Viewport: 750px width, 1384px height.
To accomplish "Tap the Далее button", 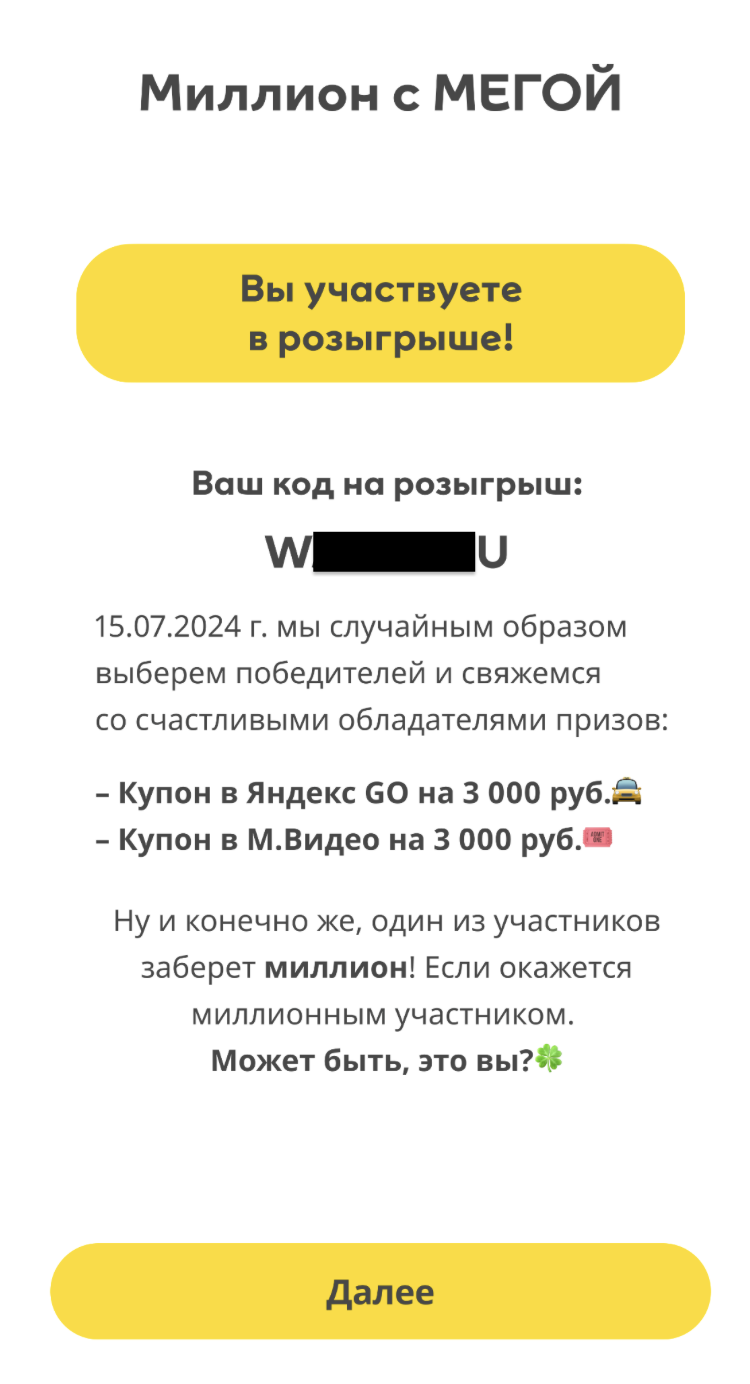I will click(x=380, y=1292).
